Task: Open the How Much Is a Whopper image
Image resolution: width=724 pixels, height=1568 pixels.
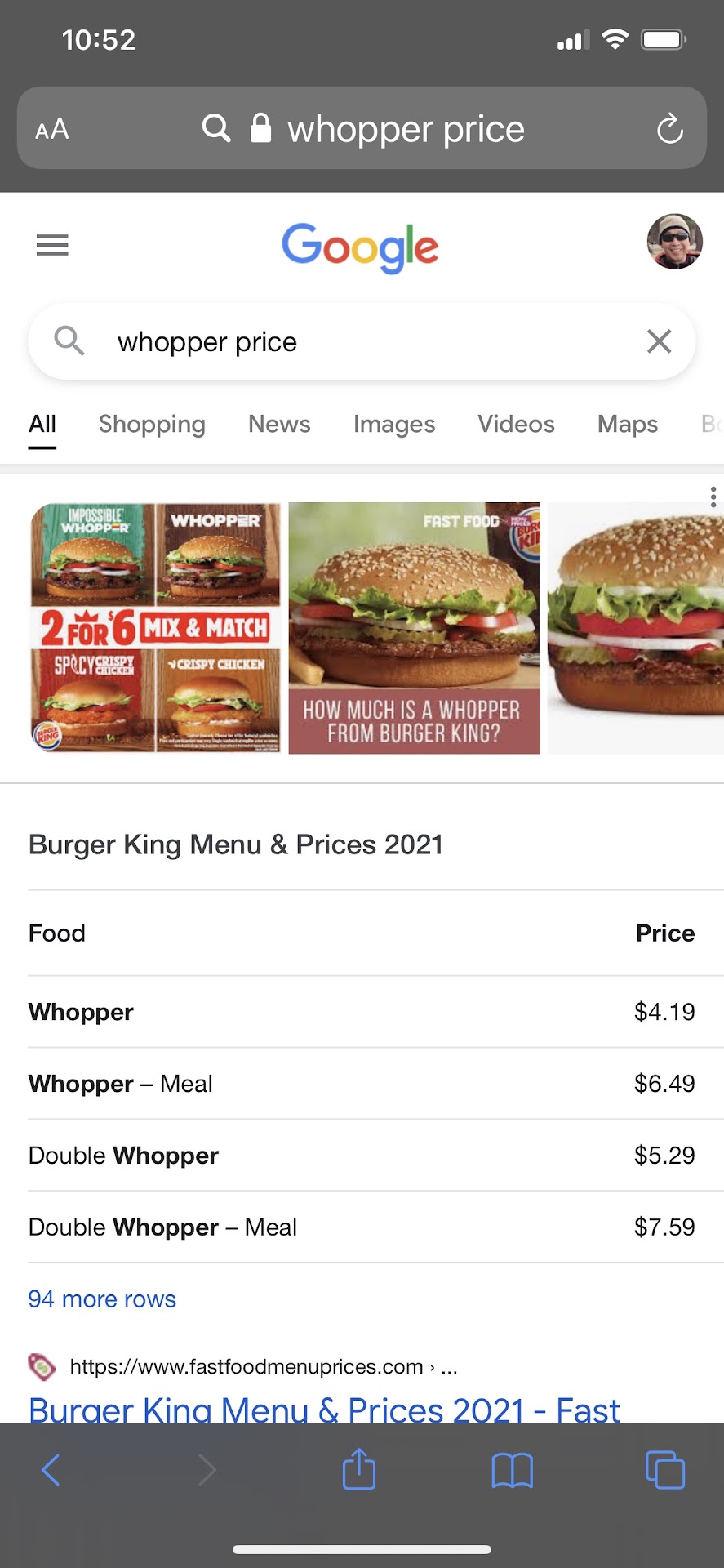Action: 415,627
